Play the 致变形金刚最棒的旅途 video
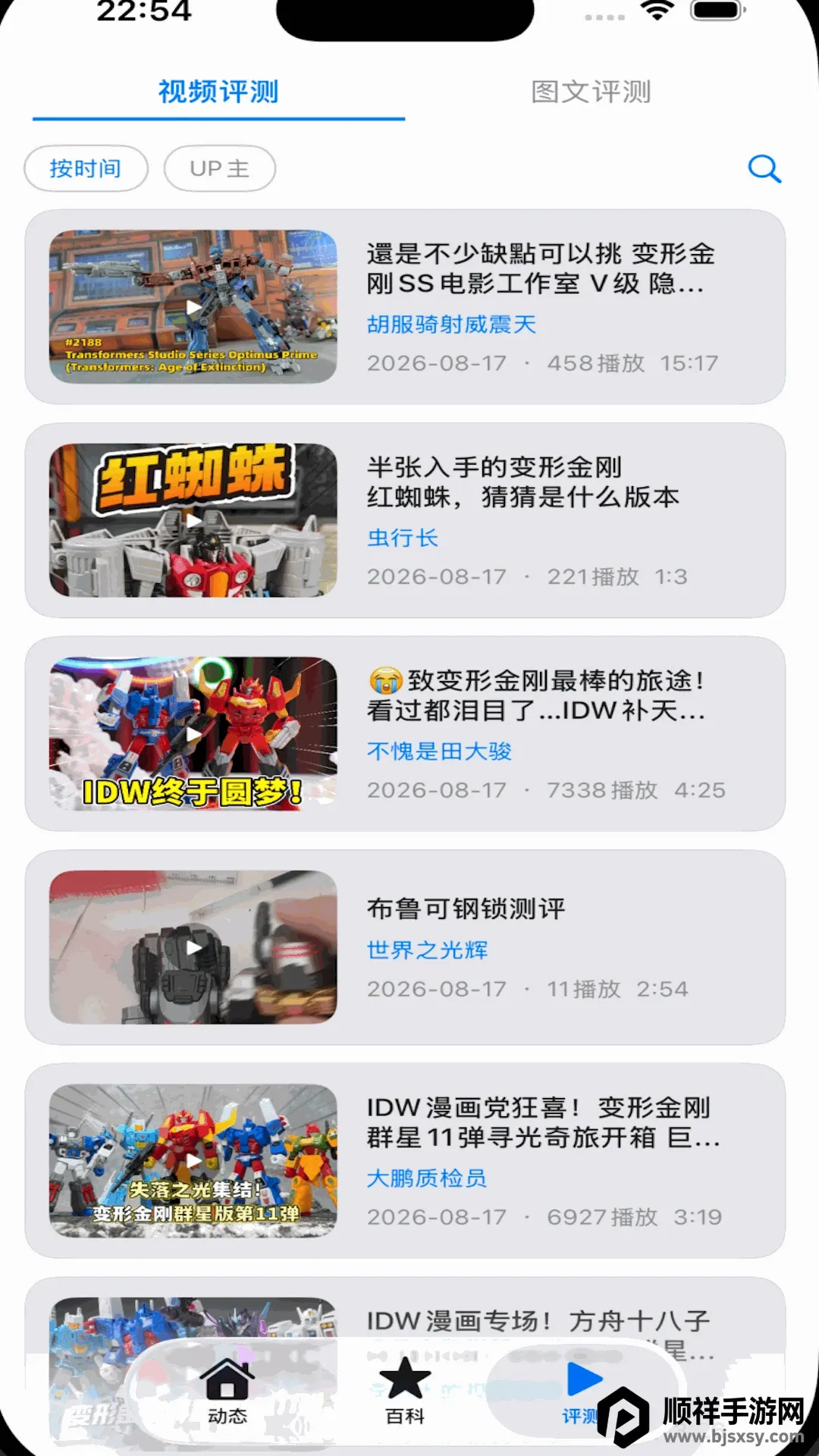 (x=405, y=733)
